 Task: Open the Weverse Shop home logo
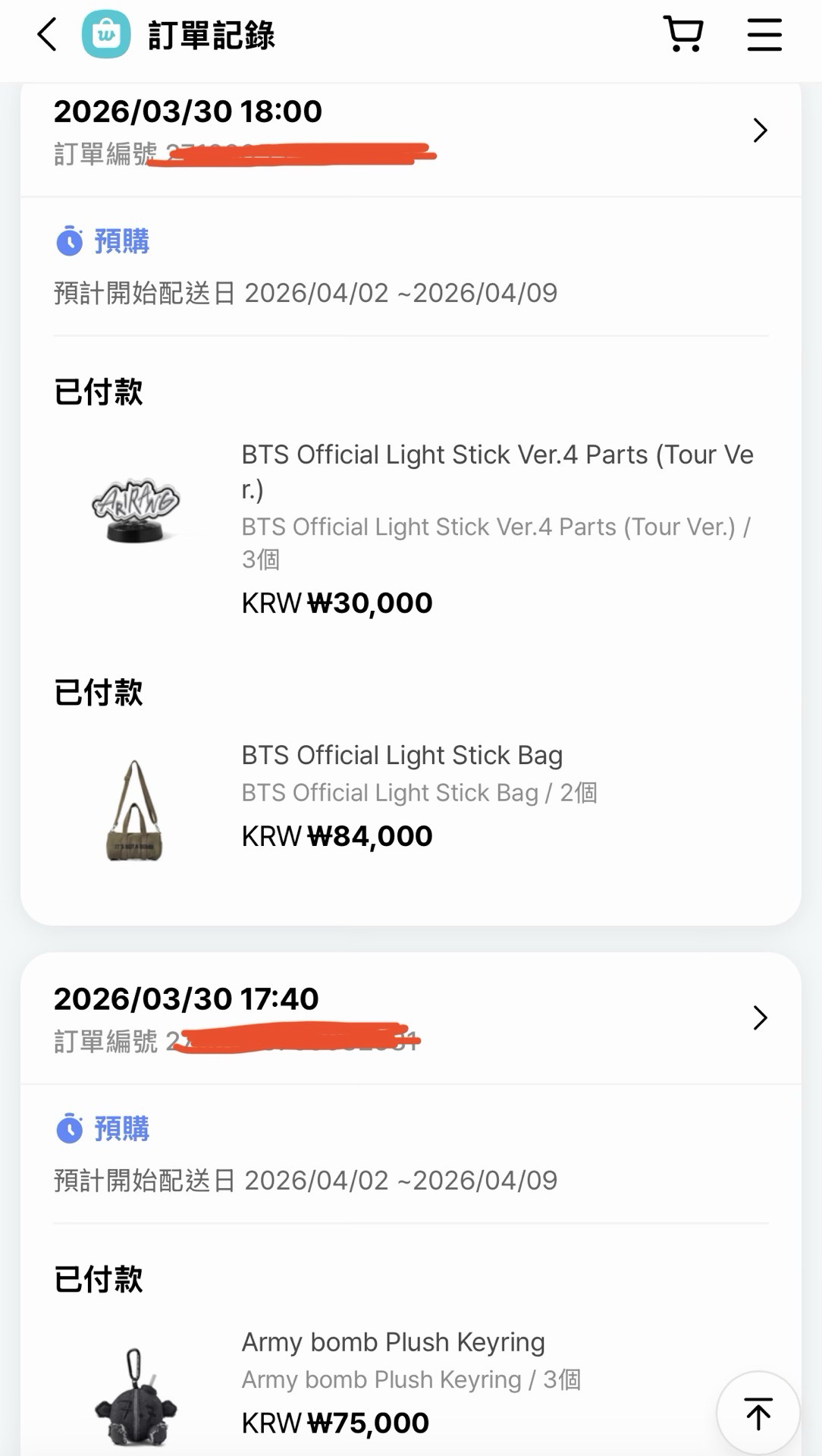point(106,35)
